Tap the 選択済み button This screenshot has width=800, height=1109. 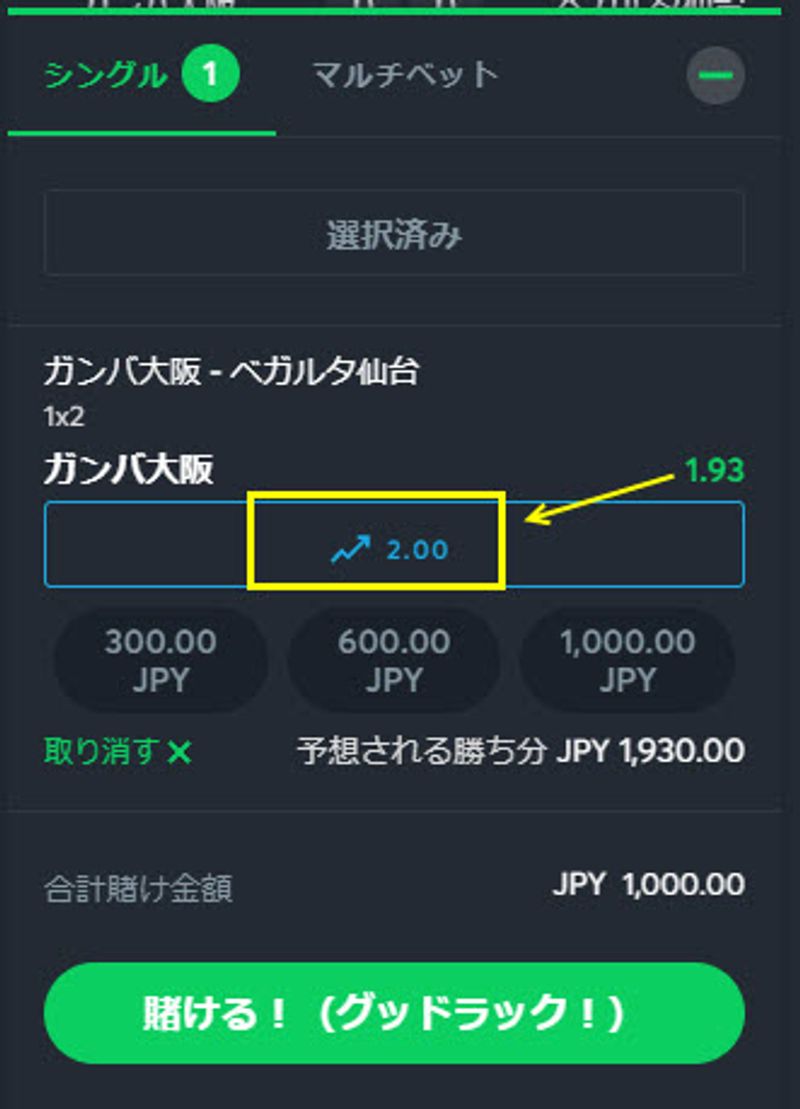point(393,233)
